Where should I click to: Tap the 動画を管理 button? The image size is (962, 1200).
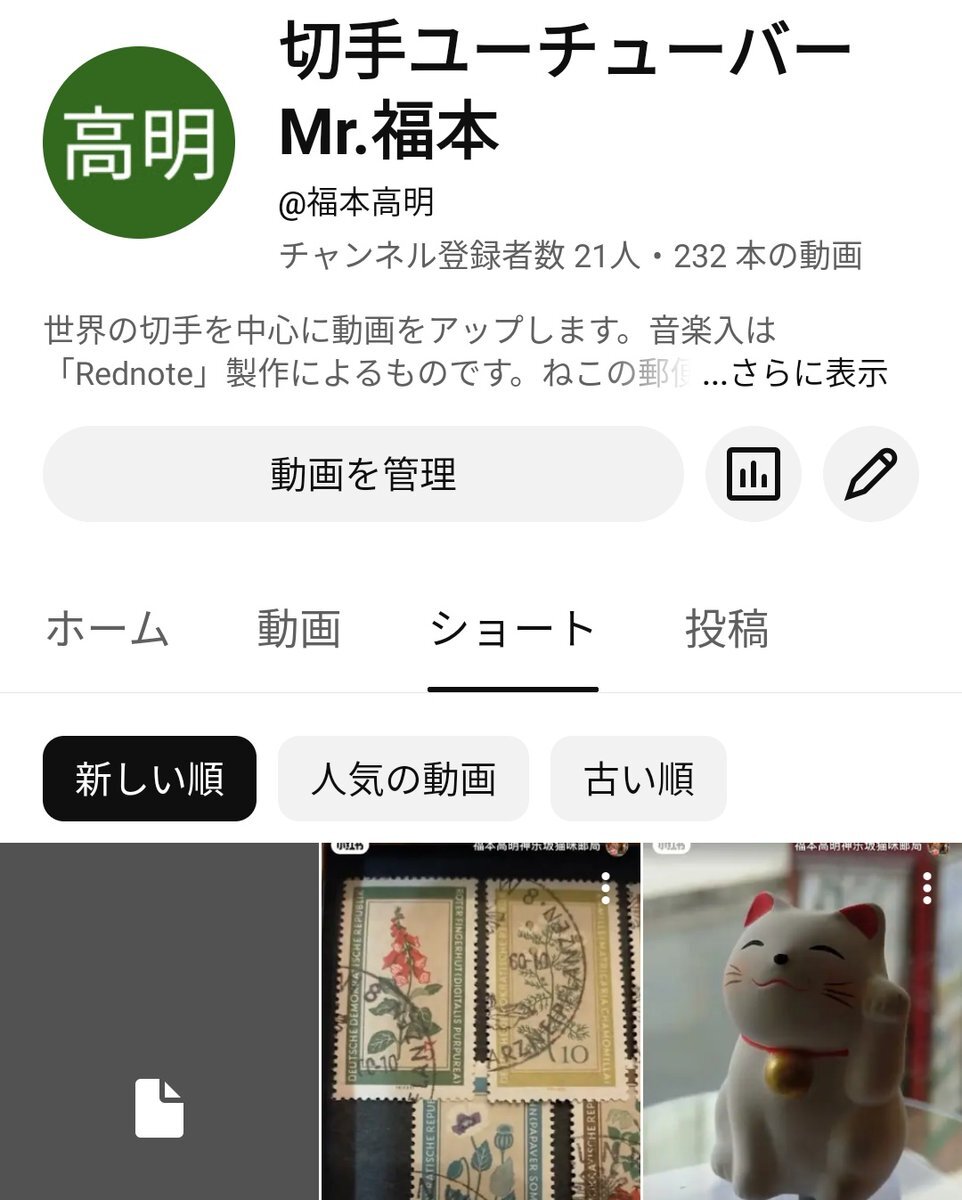coord(362,474)
